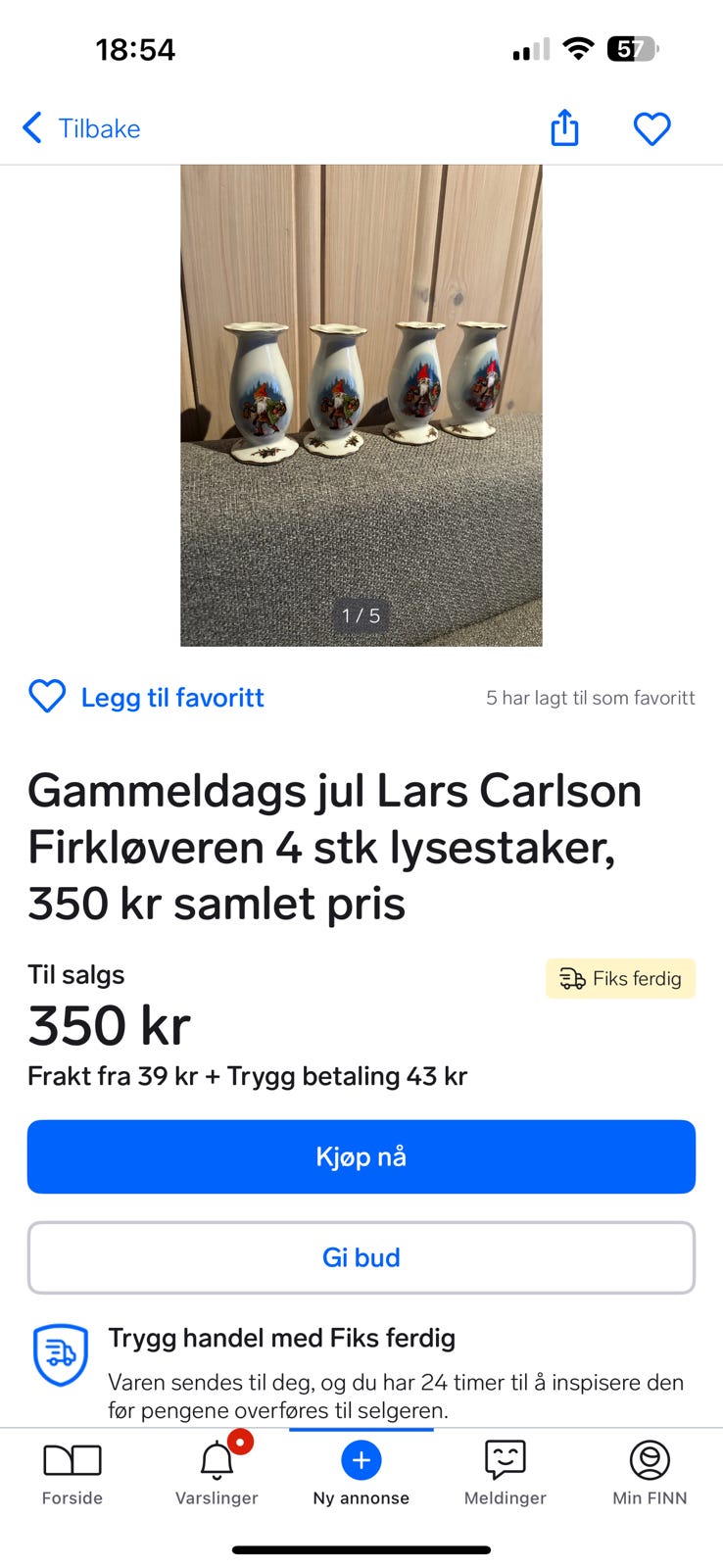
Task: Tap the back chevron next to Tilbake
Action: point(31,127)
